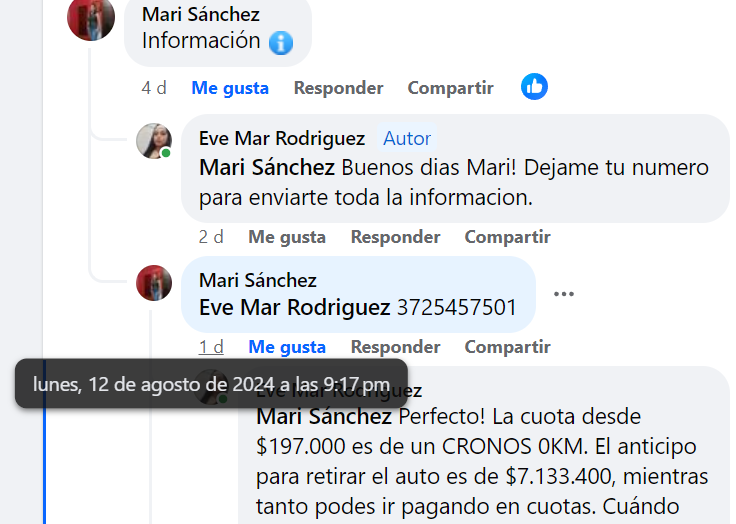Reply to Mari Sánchez's Información comment

click(x=338, y=88)
